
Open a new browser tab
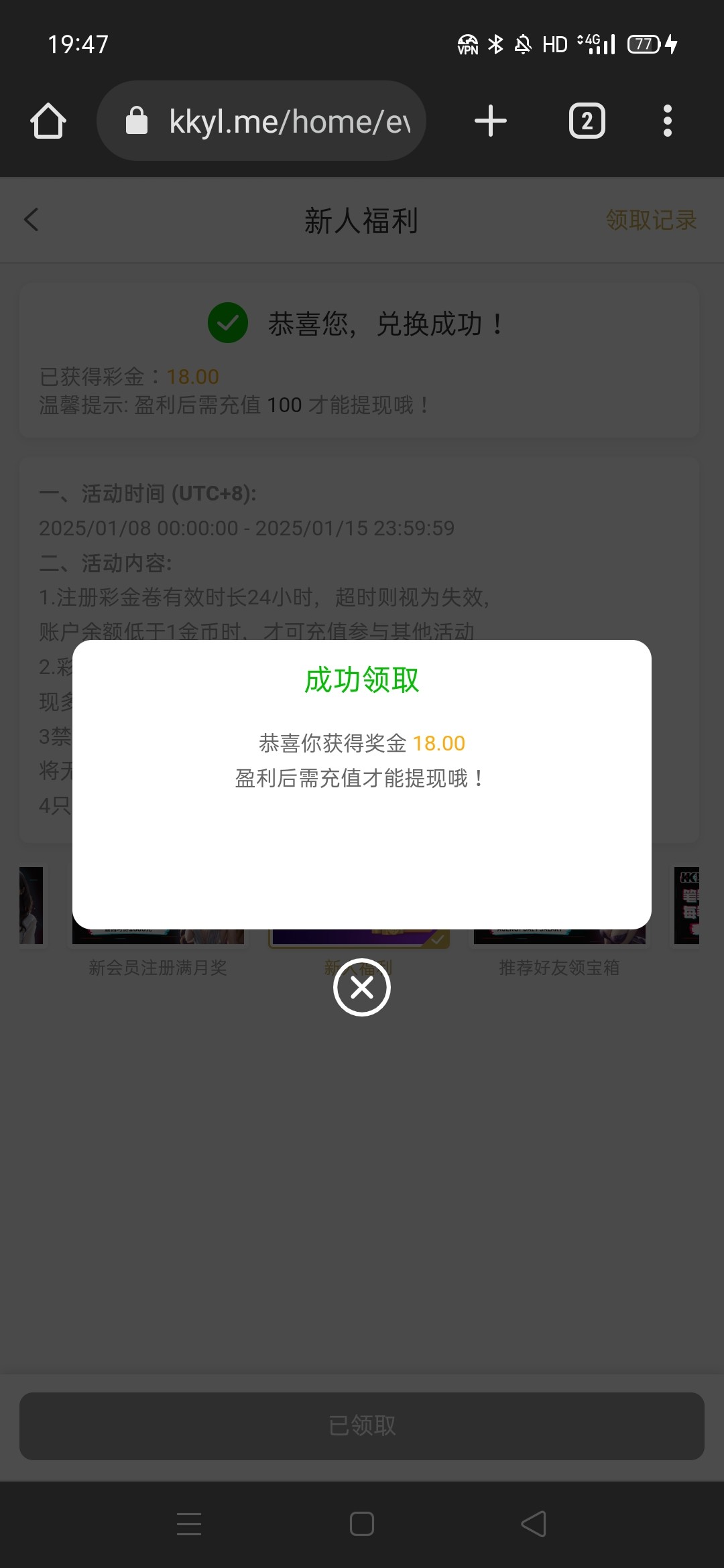point(490,121)
